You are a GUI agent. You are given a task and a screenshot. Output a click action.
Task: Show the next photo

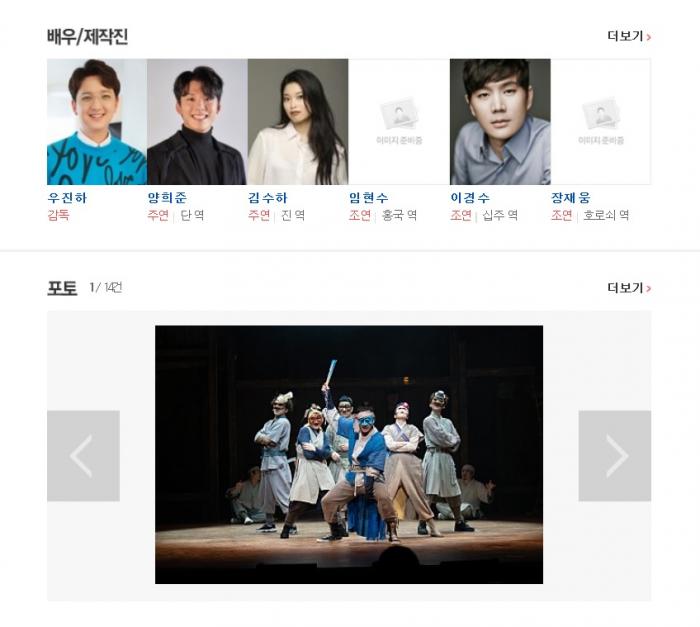pos(614,456)
